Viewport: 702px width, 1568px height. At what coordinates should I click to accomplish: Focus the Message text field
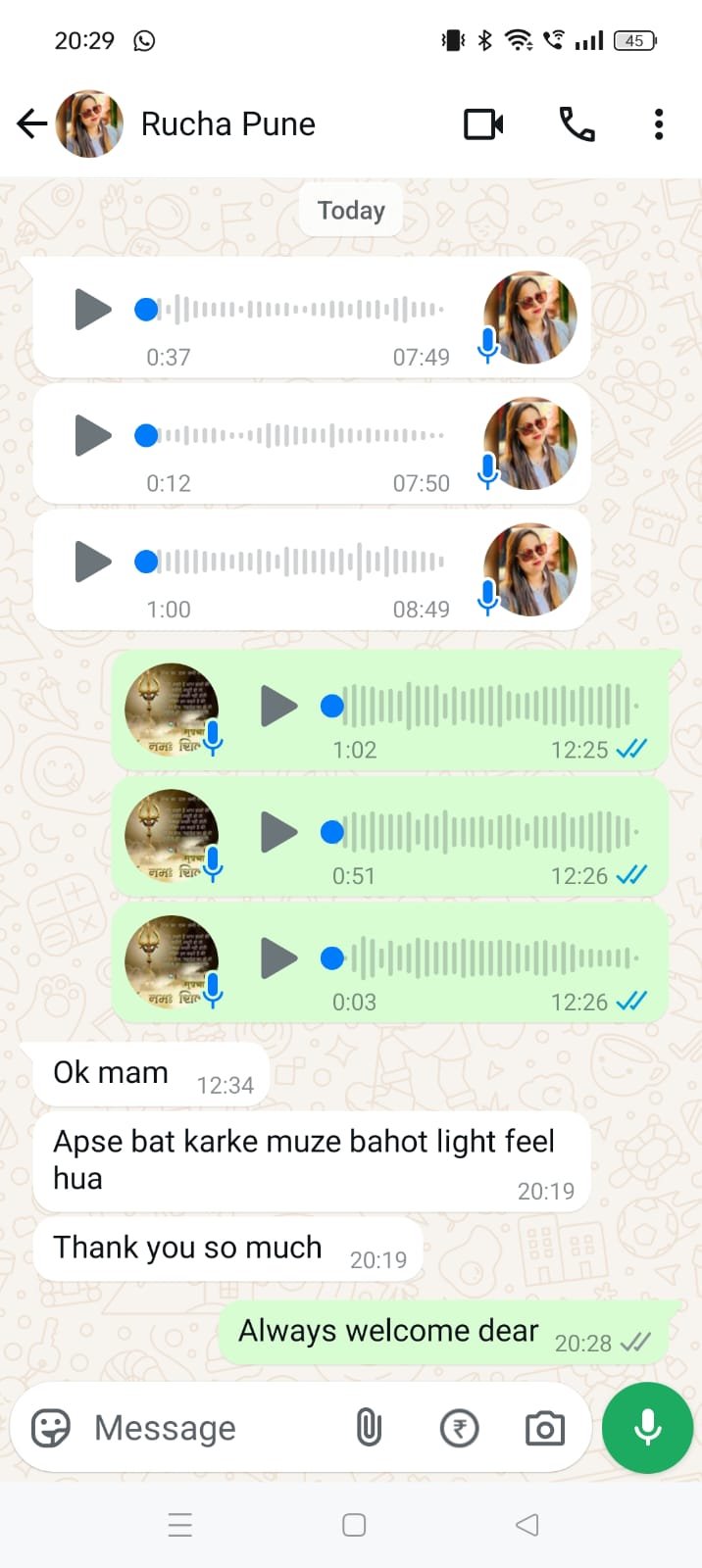(196, 1428)
